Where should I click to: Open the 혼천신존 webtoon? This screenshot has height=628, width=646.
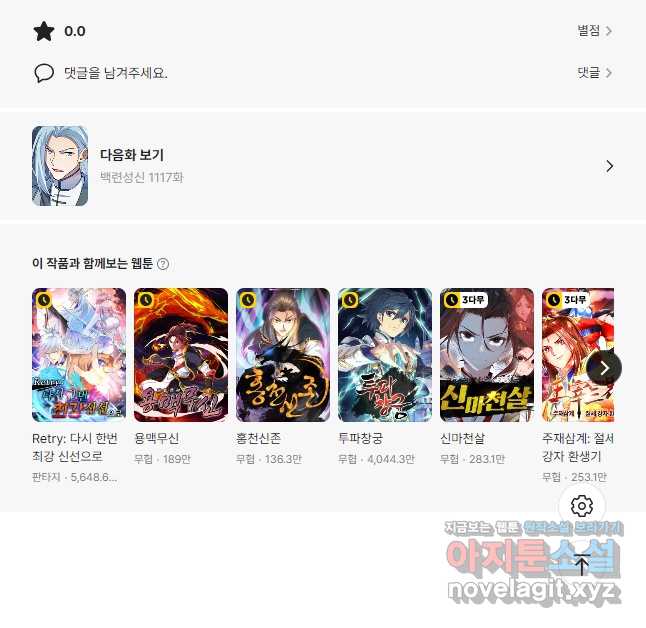[283, 355]
